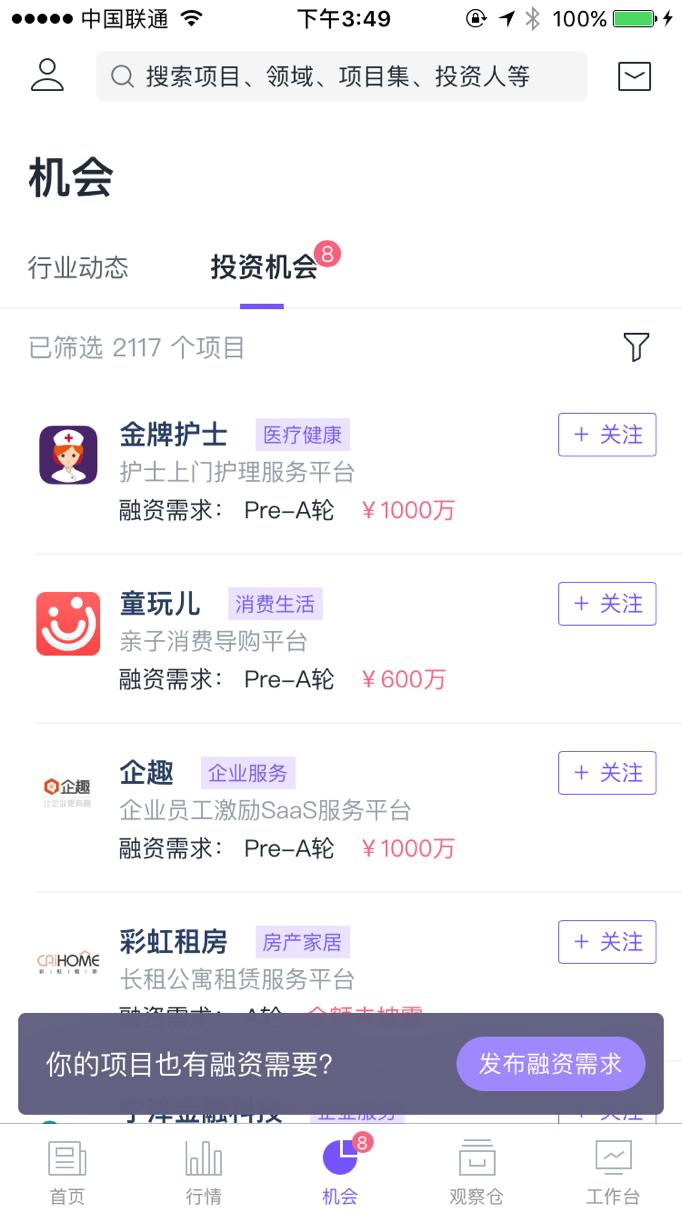The width and height of the screenshot is (682, 1213).
Task: Follow 金牌护士 with the 关注 button
Action: (607, 435)
